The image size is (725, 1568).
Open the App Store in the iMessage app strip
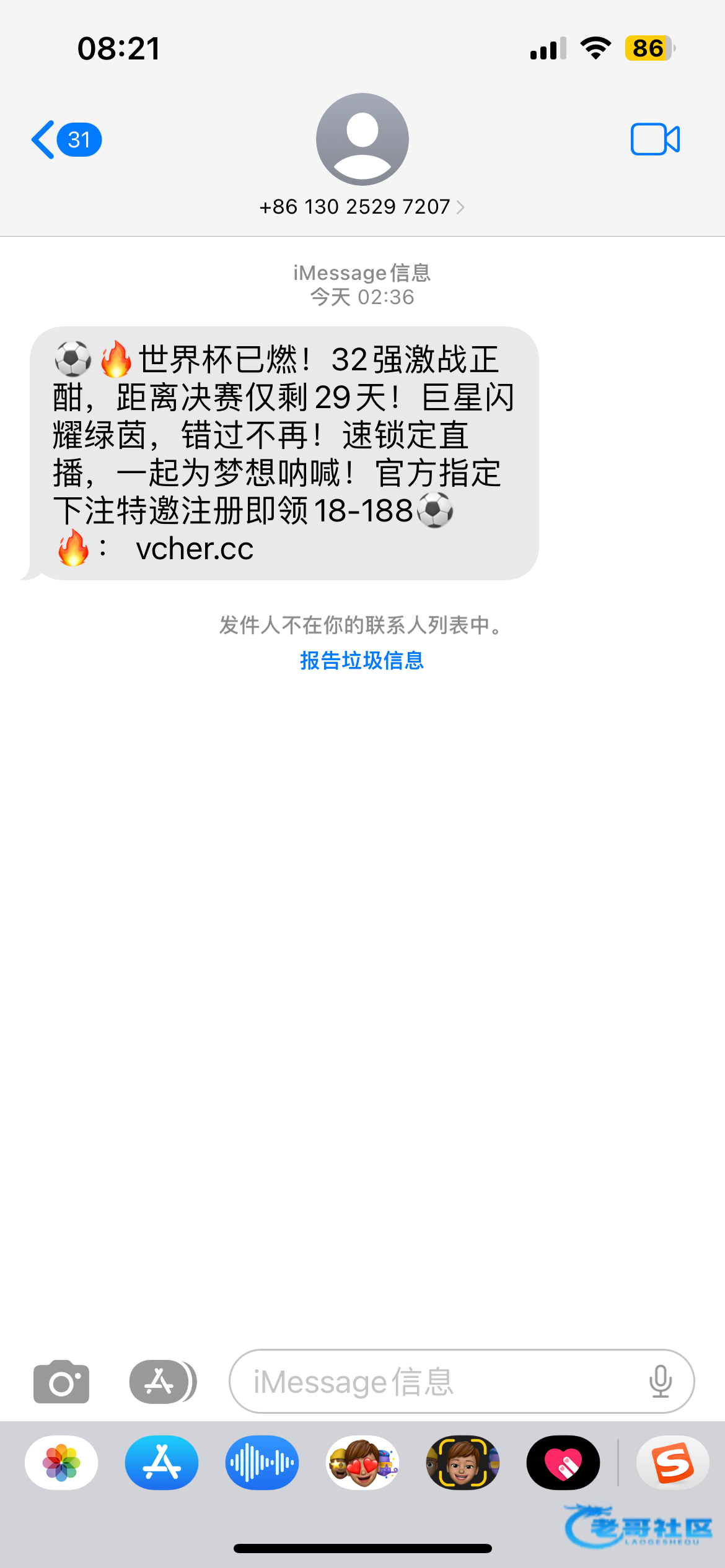coord(162,1463)
